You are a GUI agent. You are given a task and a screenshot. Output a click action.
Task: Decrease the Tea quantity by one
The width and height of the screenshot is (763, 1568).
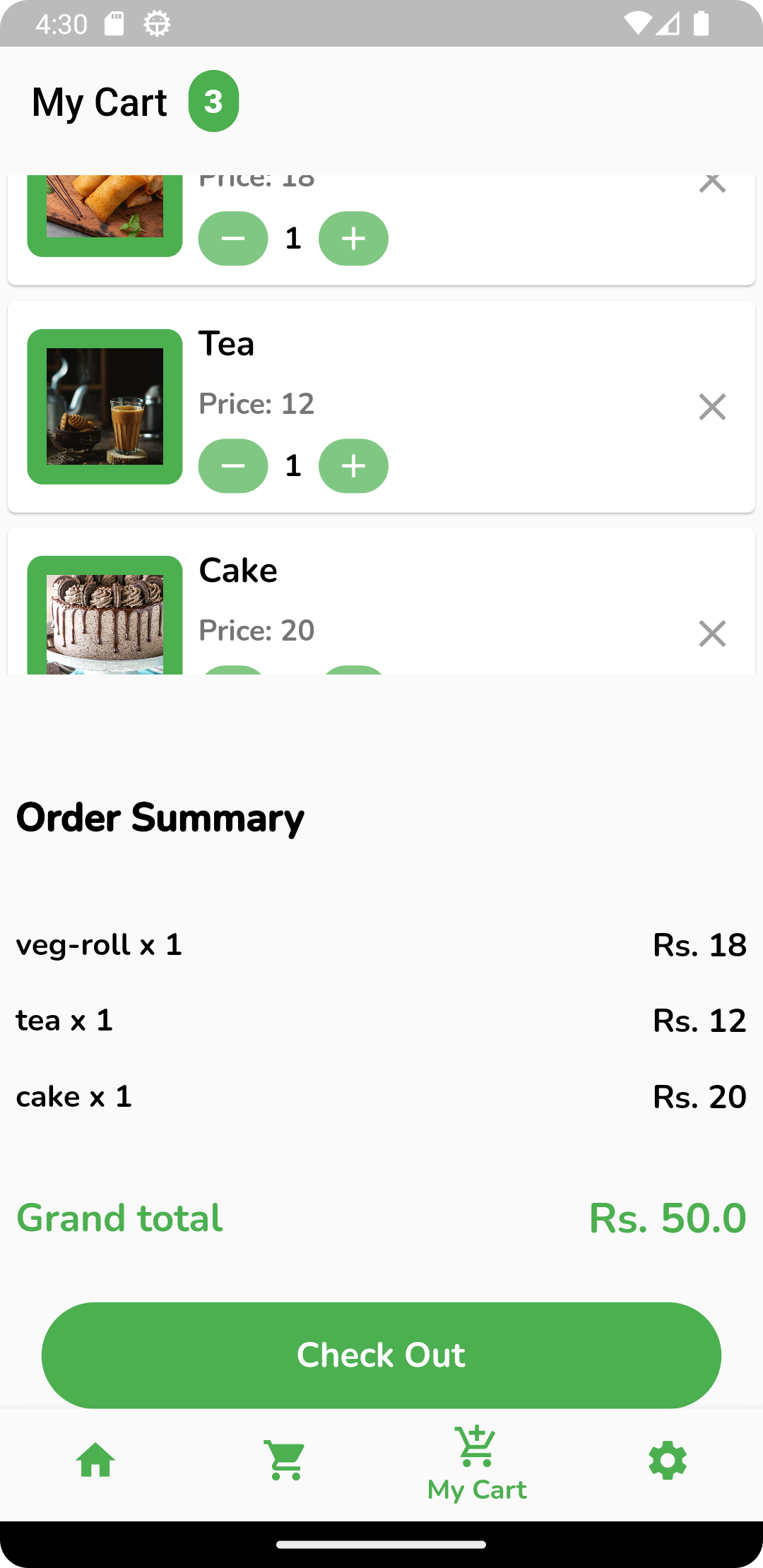[x=232, y=466]
